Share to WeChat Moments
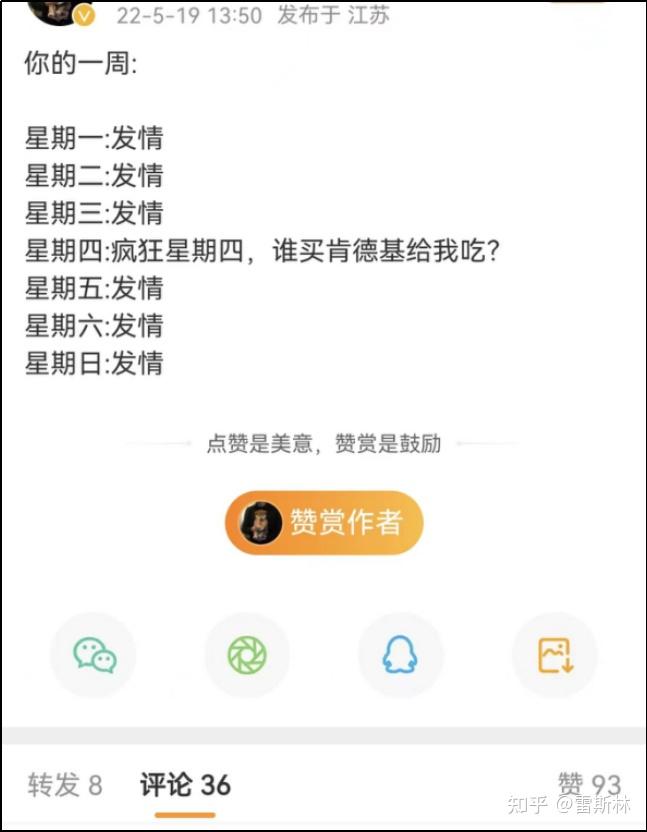 246,655
